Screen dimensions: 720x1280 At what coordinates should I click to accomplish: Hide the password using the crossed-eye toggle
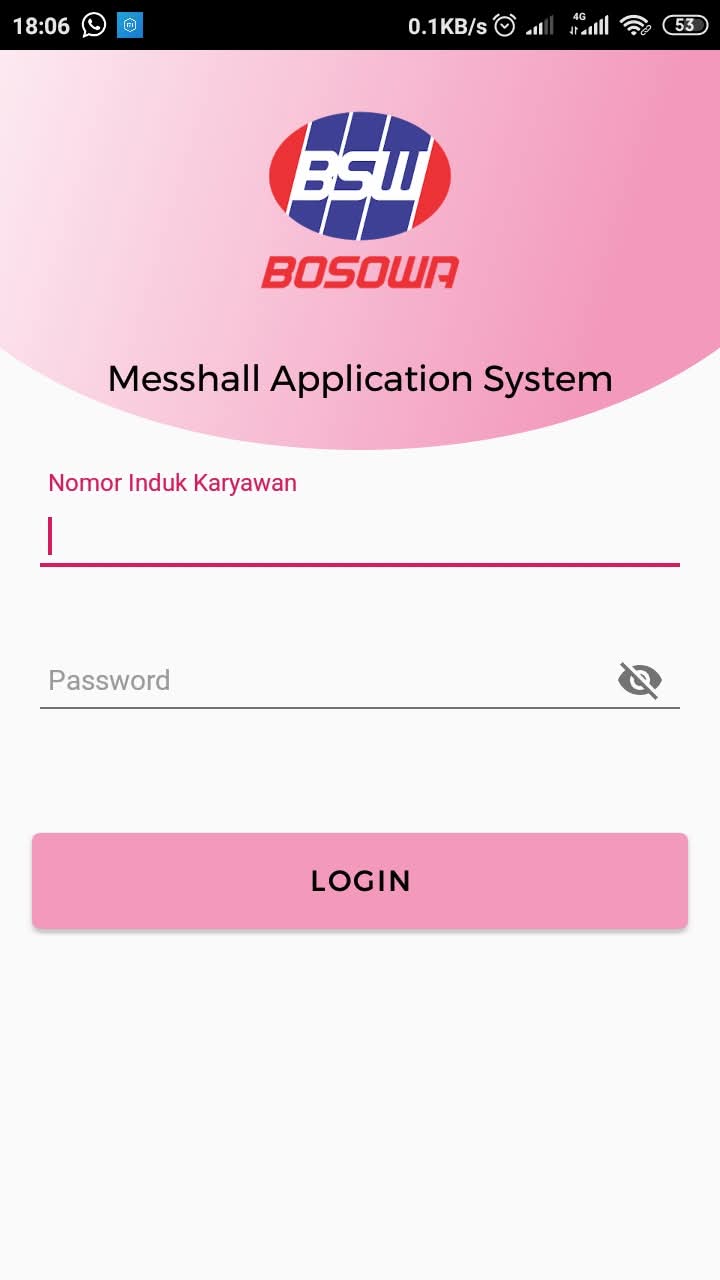639,680
